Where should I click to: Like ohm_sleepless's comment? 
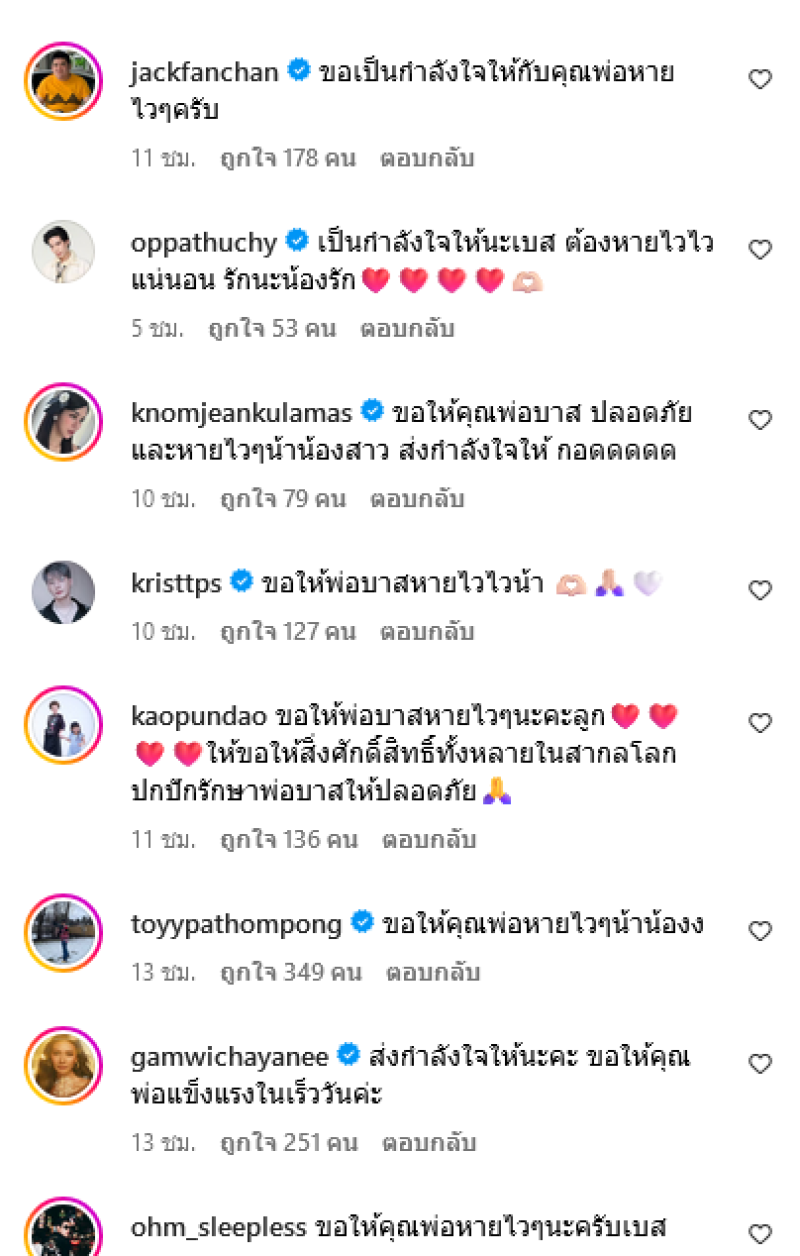tap(761, 1233)
